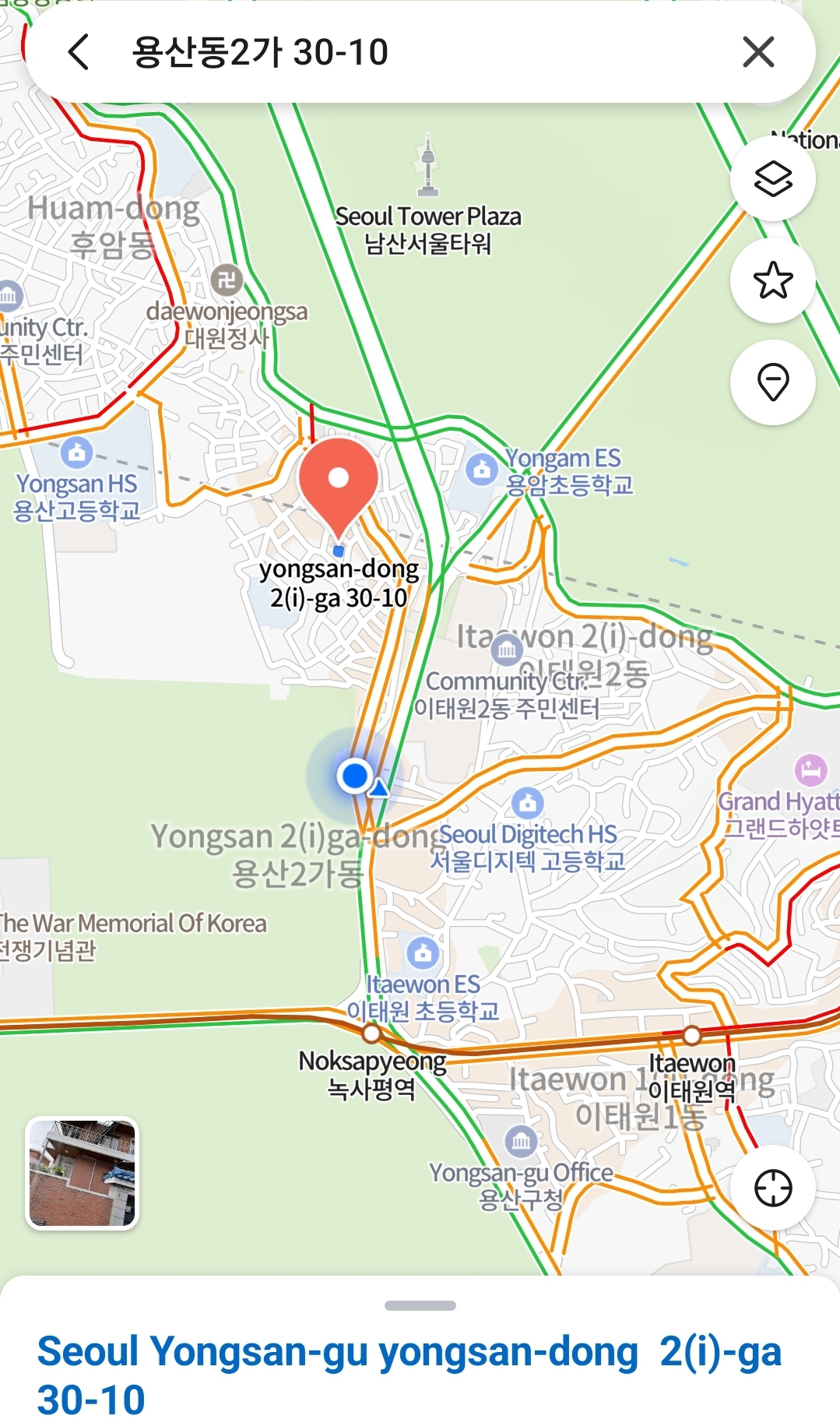Image resolution: width=840 pixels, height=1419 pixels.
Task: Select Itaewon ES school marker
Action: tap(423, 952)
